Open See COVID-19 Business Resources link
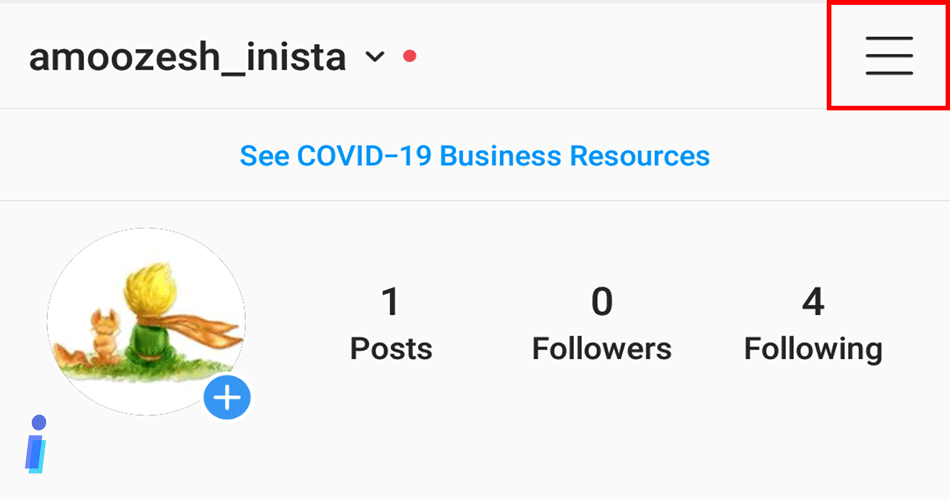Image resolution: width=950 pixels, height=500 pixels. pyautogui.click(x=475, y=156)
